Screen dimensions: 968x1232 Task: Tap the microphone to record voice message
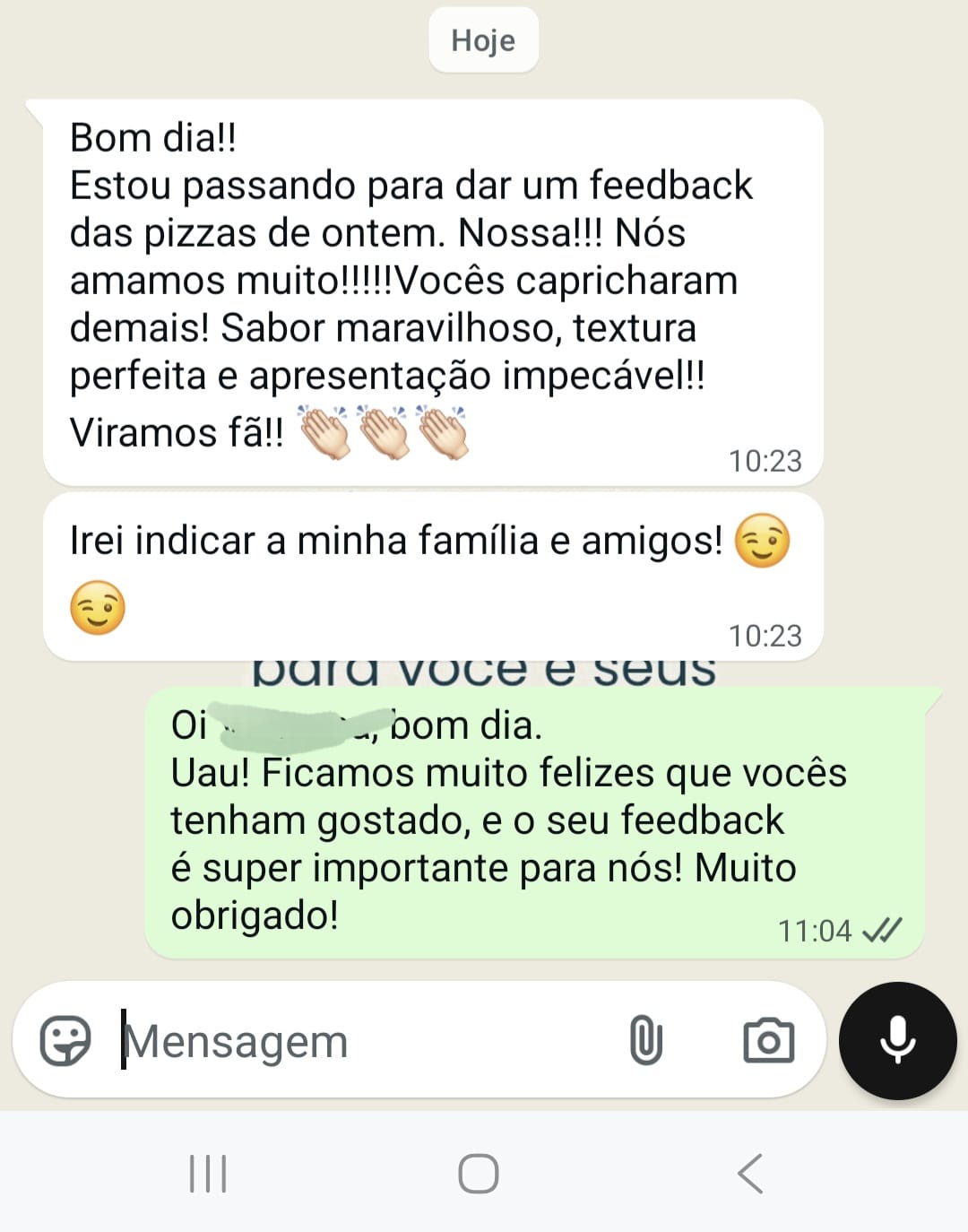(x=897, y=1040)
